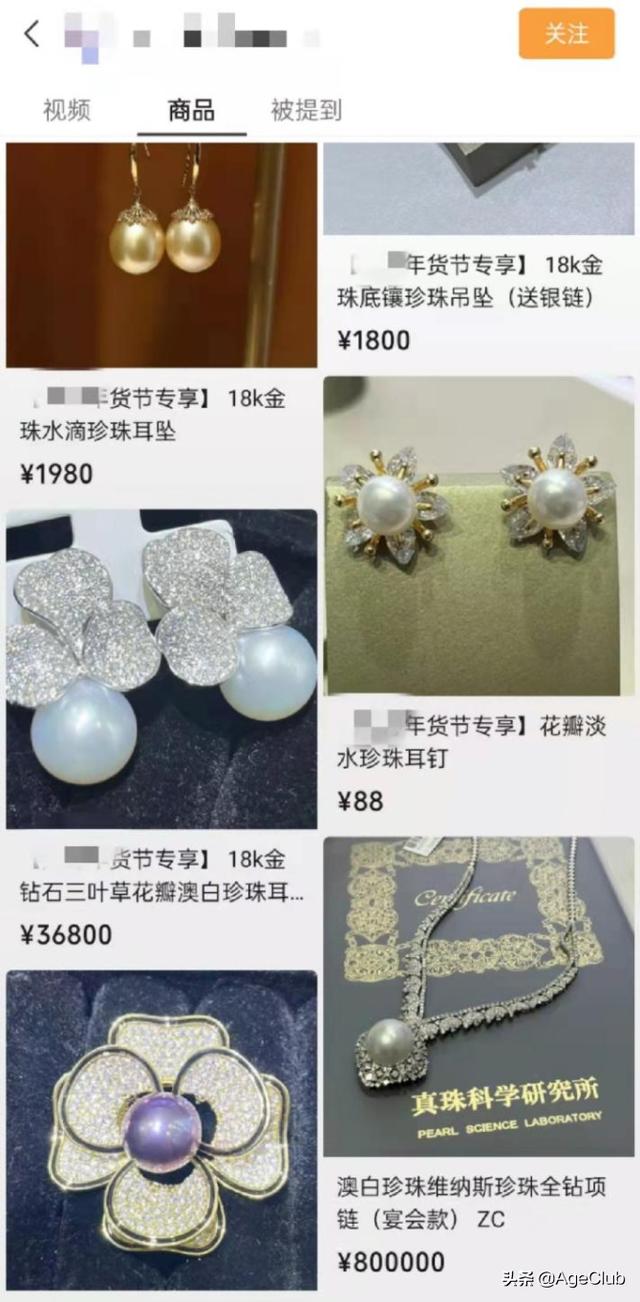The height and width of the screenshot is (1302, 640).
Task: Select the 商品 tab
Action: click(x=191, y=110)
